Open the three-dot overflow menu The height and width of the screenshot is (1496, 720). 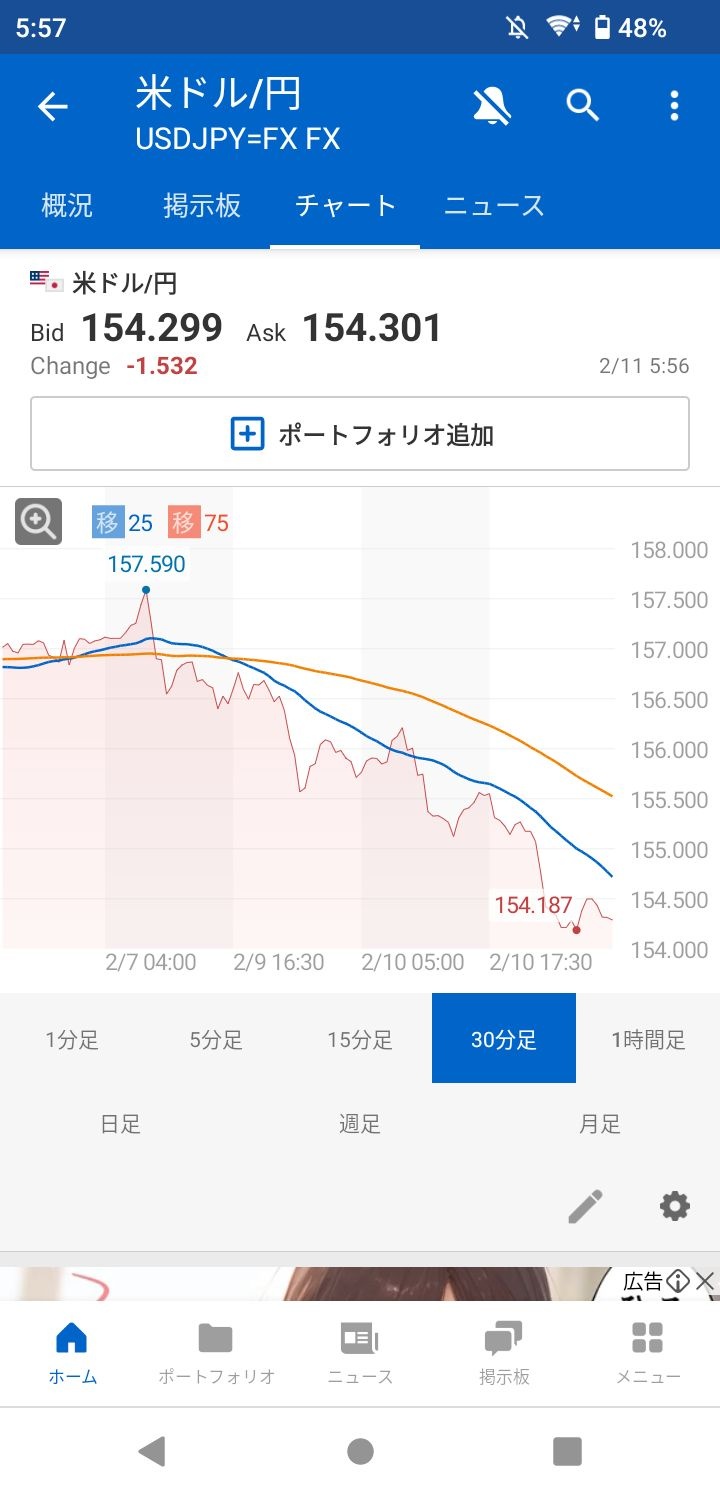(674, 105)
